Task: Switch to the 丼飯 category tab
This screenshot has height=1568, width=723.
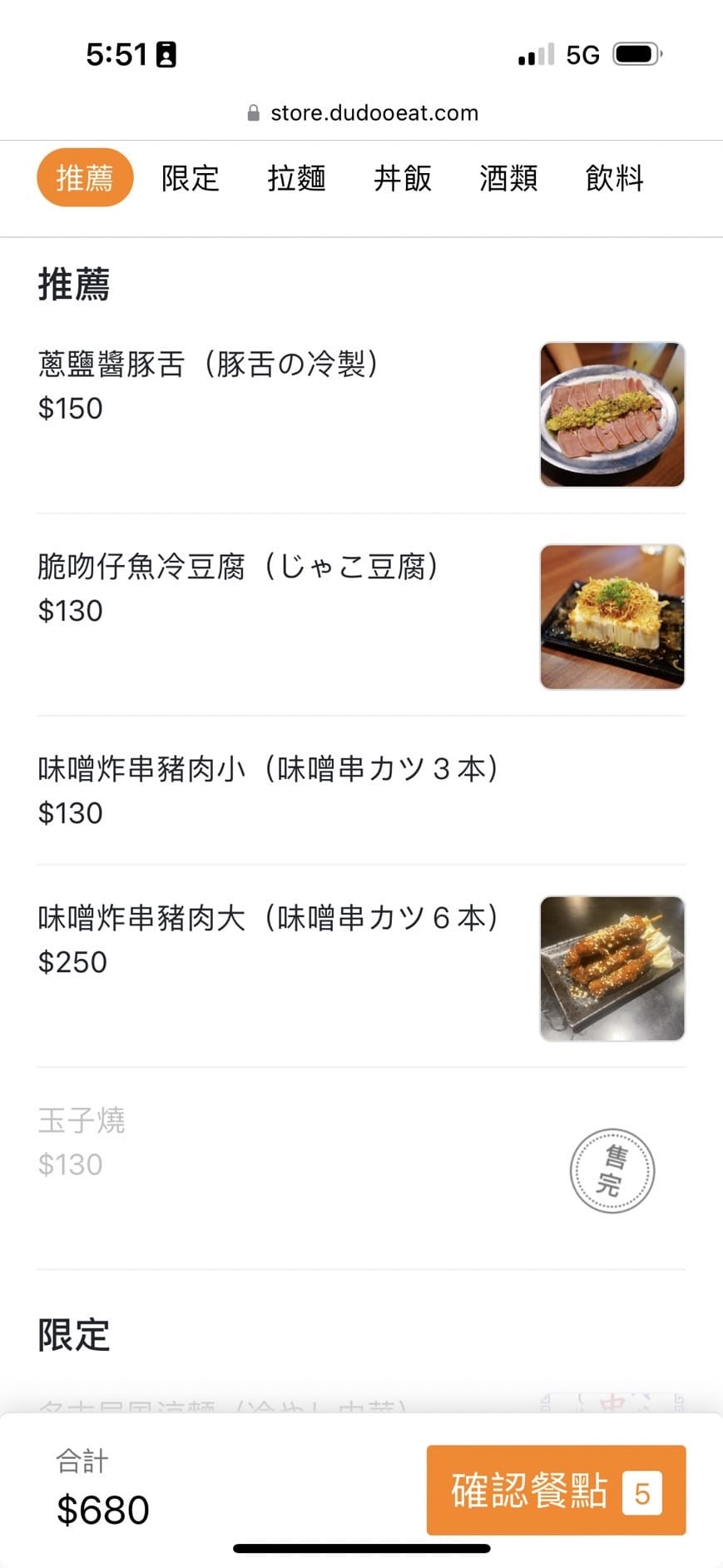Action: point(402,178)
